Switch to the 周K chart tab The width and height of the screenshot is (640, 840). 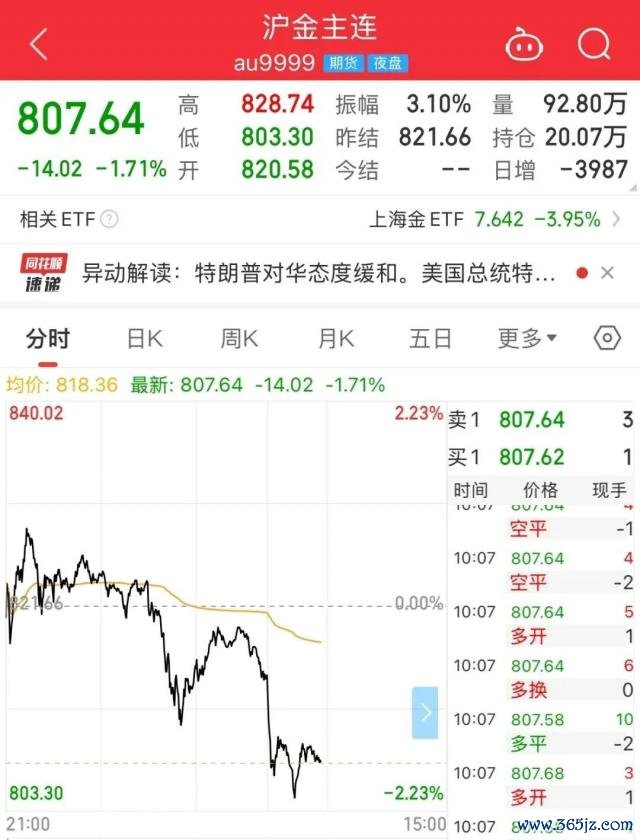click(x=239, y=339)
